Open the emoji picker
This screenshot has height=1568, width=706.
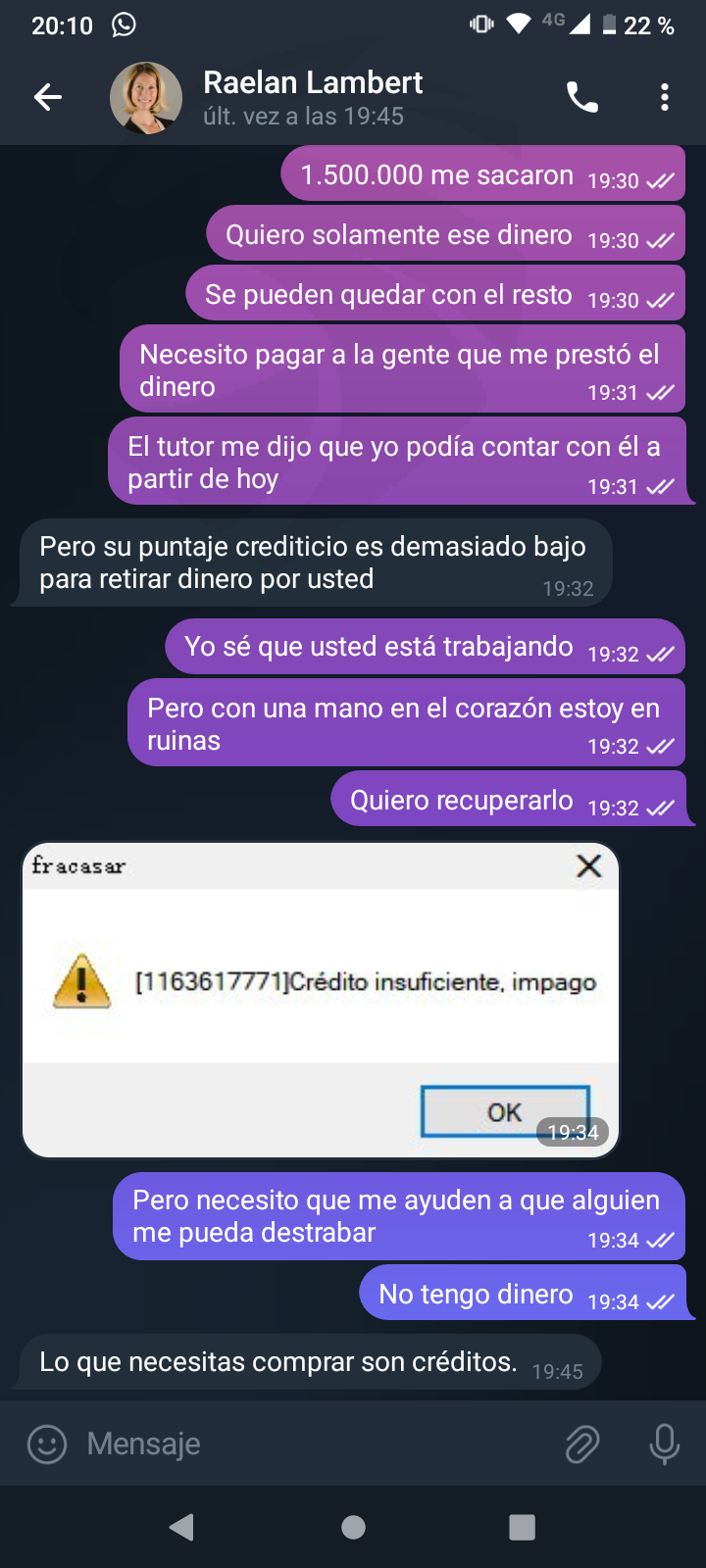tap(47, 1444)
